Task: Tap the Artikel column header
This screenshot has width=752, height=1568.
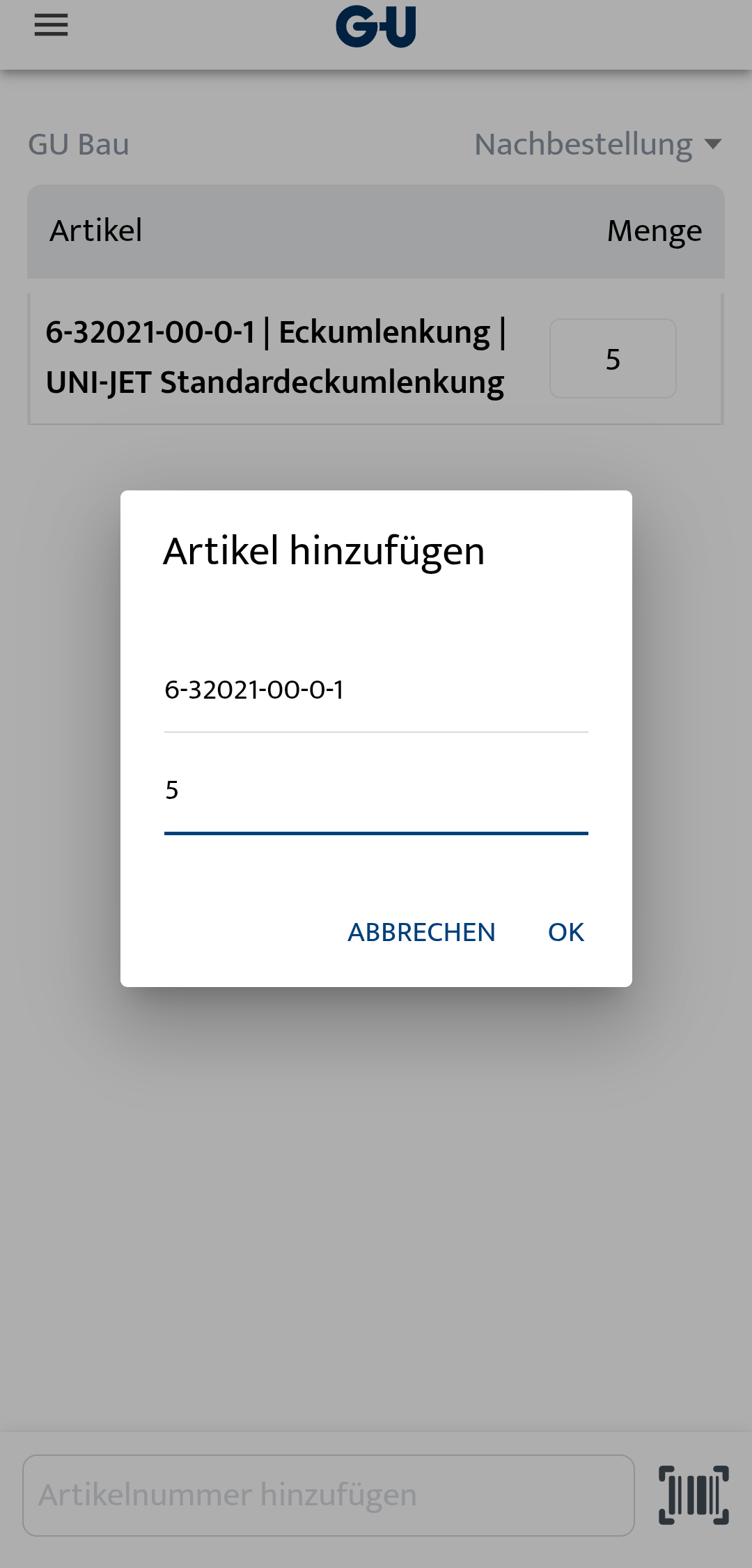Action: point(95,231)
